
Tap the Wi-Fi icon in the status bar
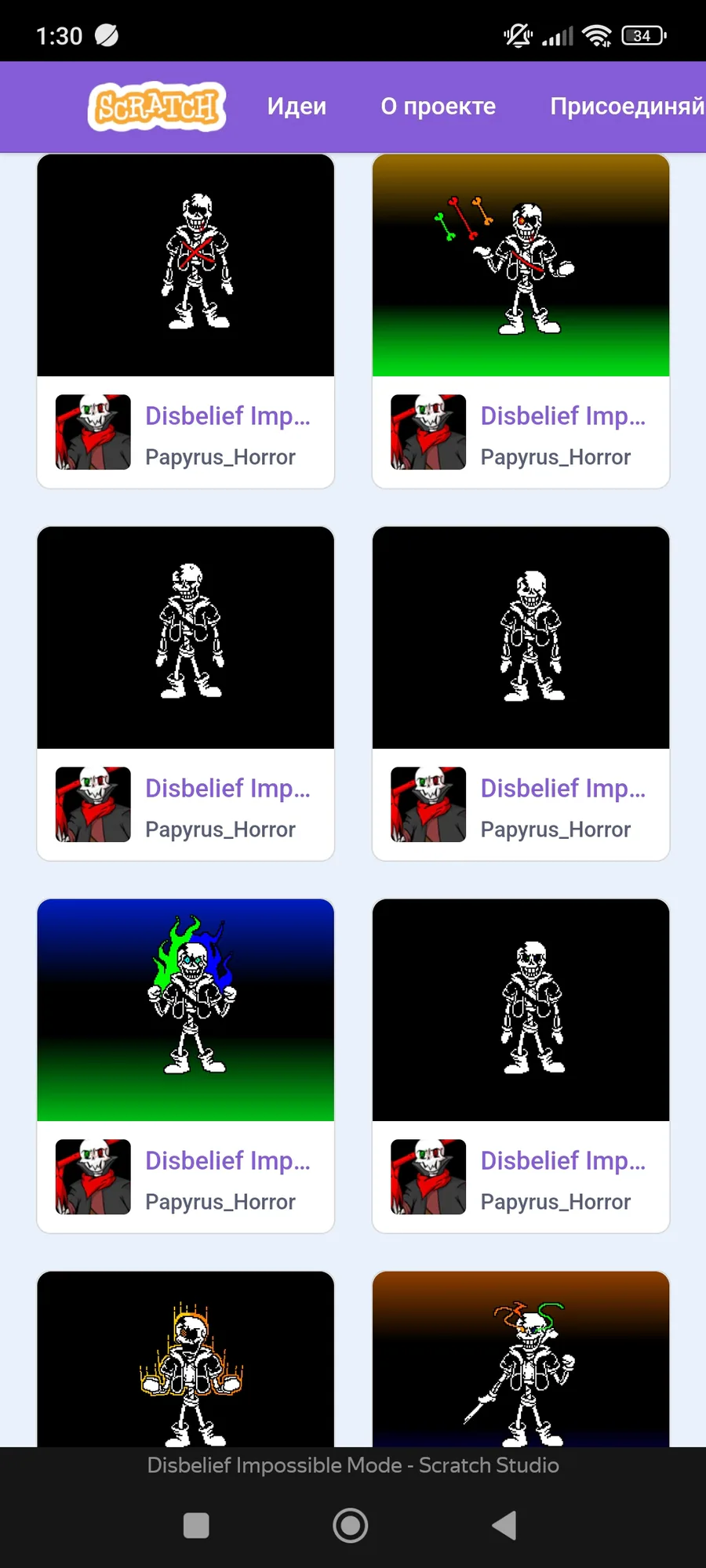click(598, 34)
